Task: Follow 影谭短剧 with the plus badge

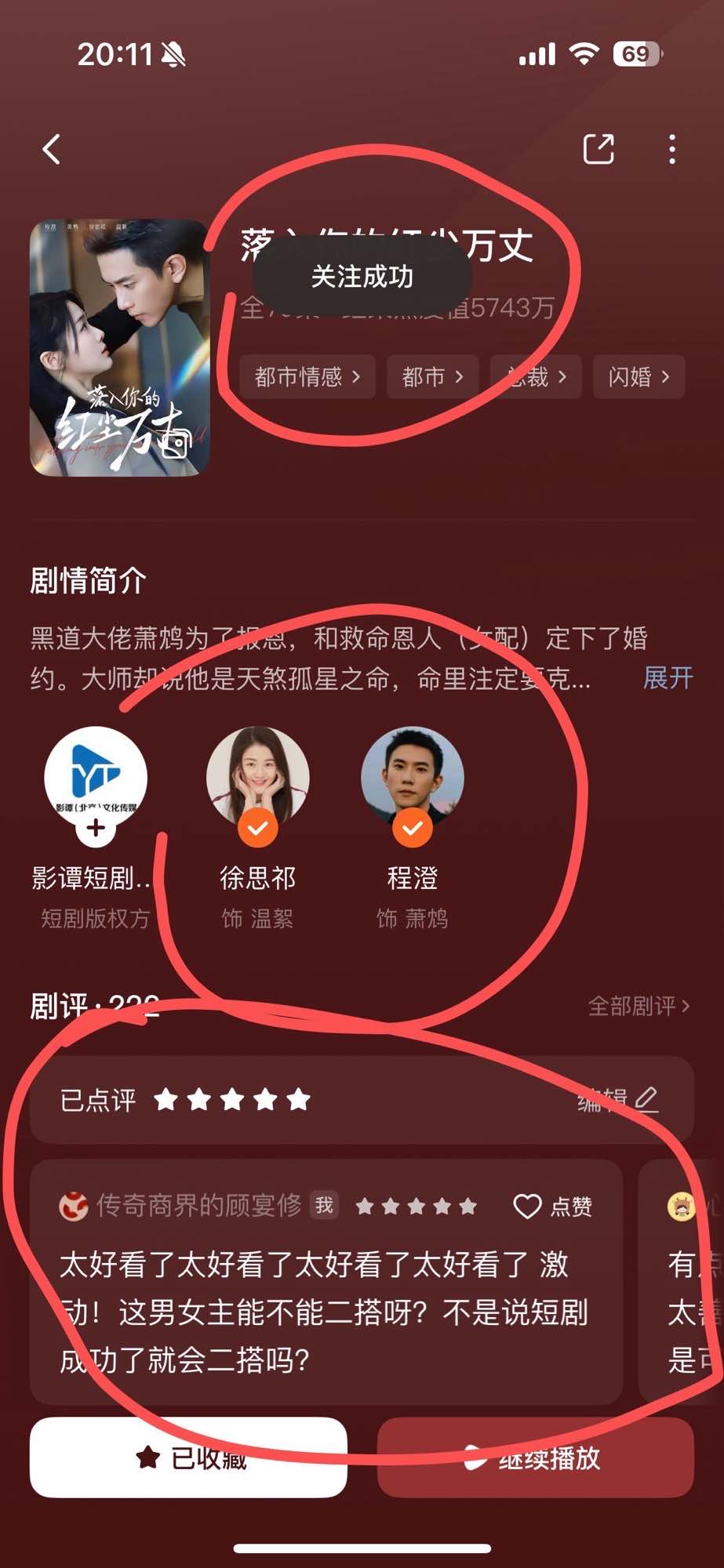Action: point(96,828)
